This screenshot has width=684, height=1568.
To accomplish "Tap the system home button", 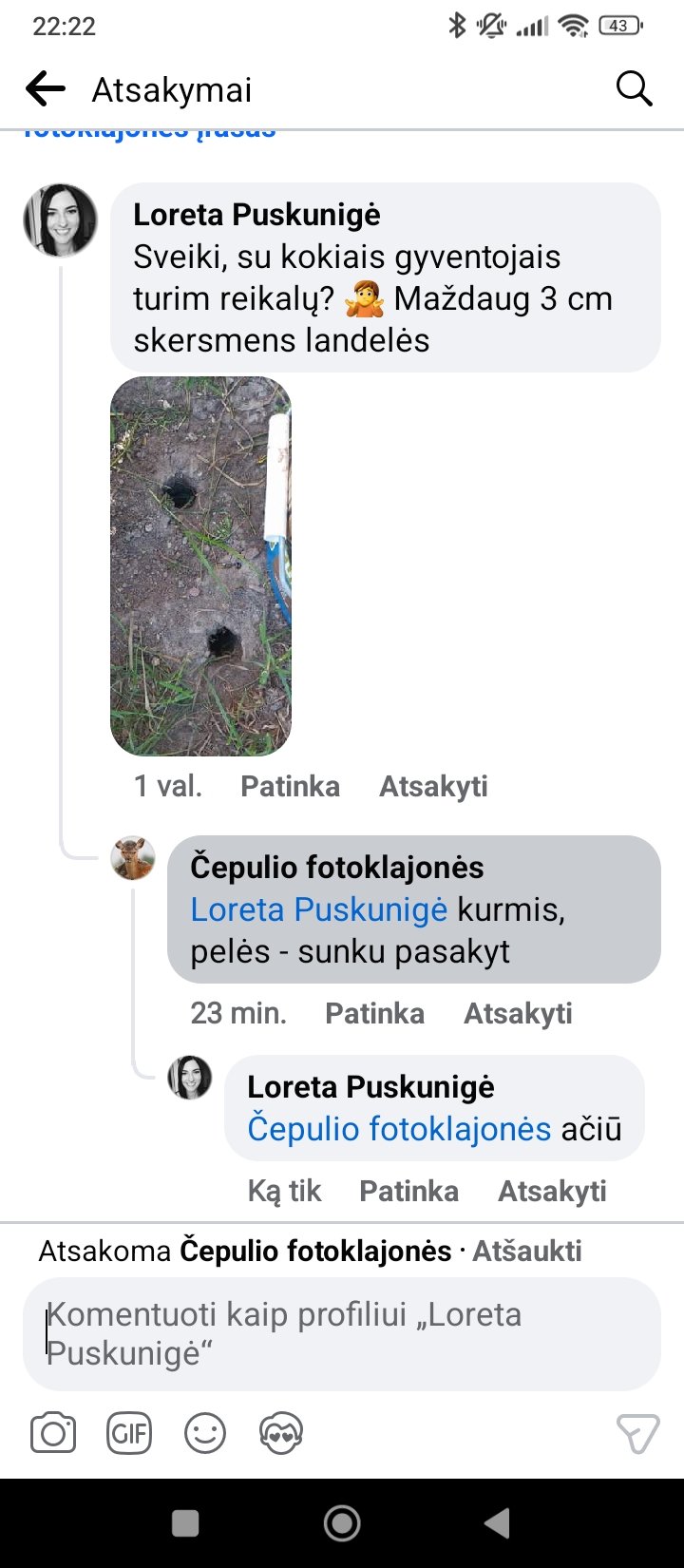I will pyautogui.click(x=342, y=1523).
